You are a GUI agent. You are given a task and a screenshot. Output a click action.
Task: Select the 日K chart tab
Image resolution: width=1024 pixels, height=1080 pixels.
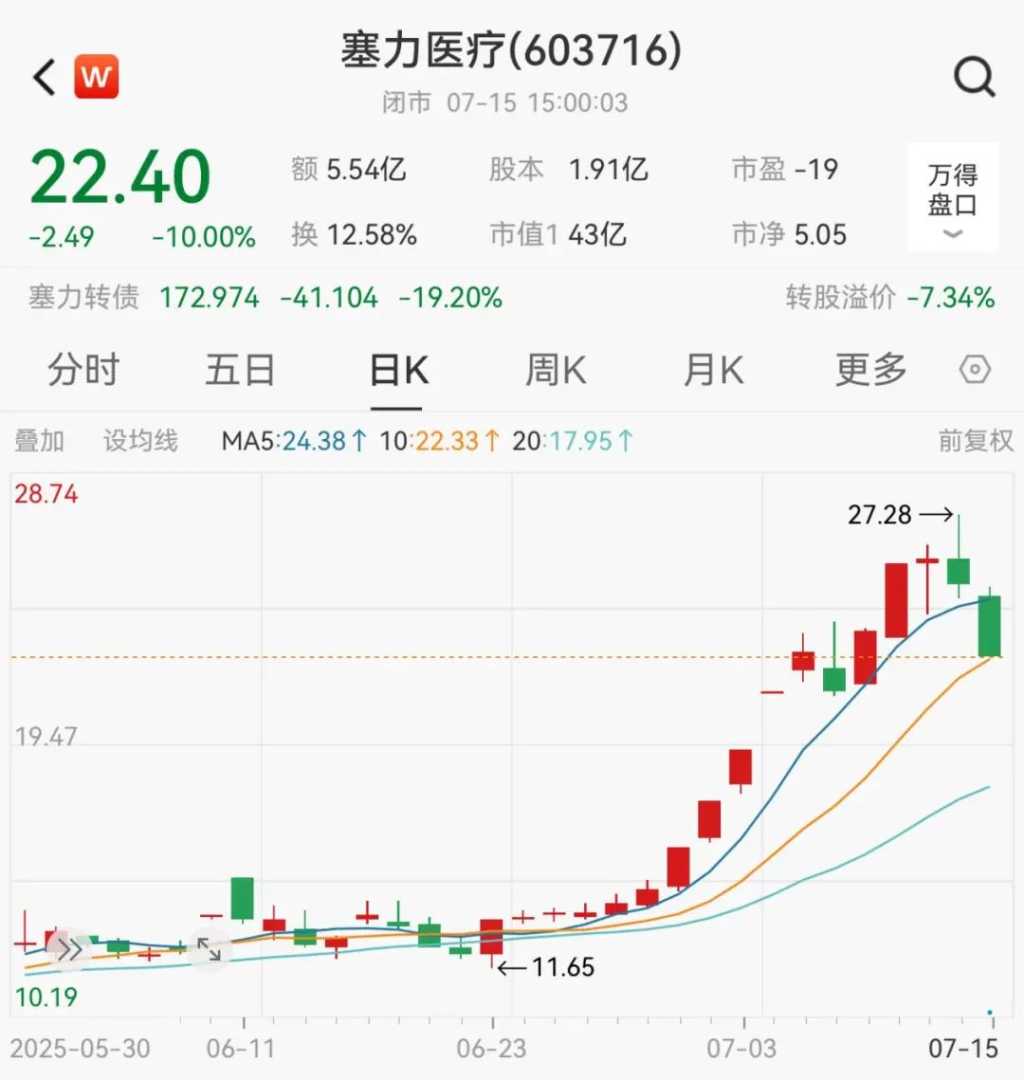[x=398, y=371]
